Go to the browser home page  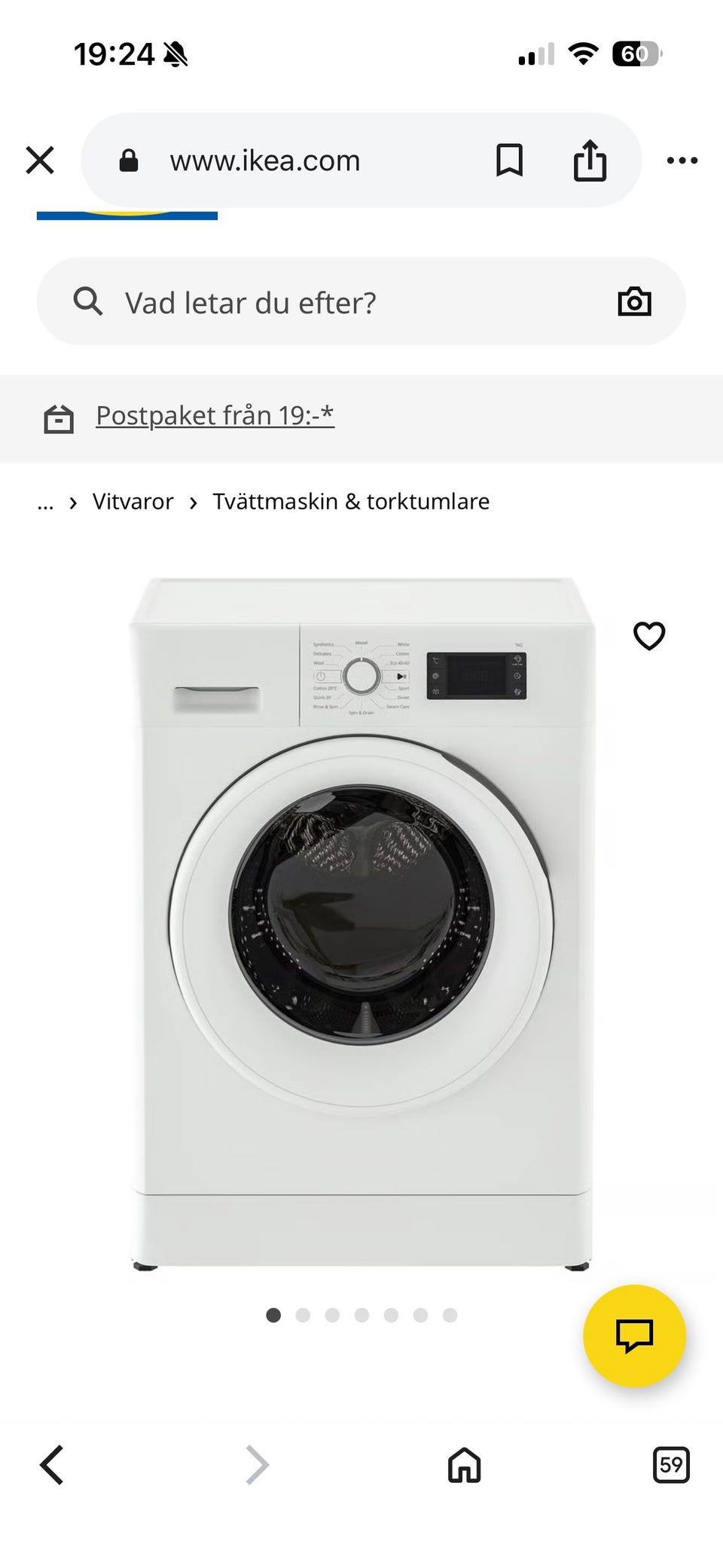(x=464, y=1465)
